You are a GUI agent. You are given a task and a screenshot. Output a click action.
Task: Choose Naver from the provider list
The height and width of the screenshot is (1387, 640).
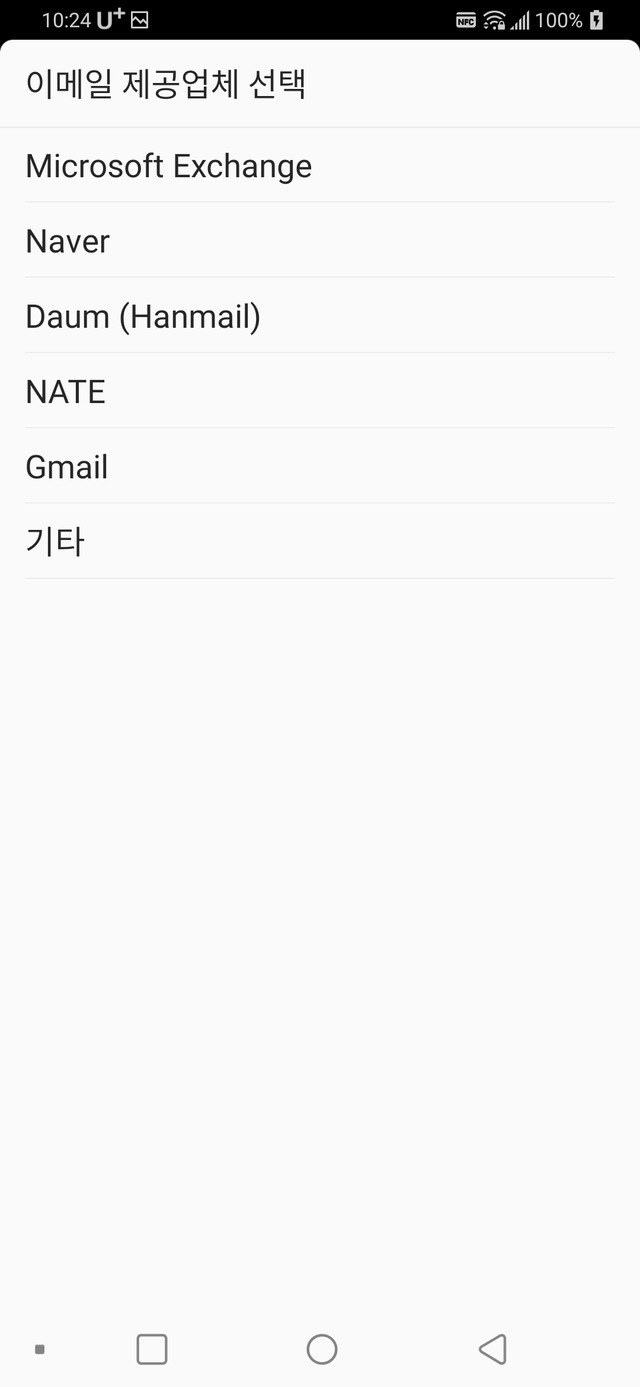(68, 241)
